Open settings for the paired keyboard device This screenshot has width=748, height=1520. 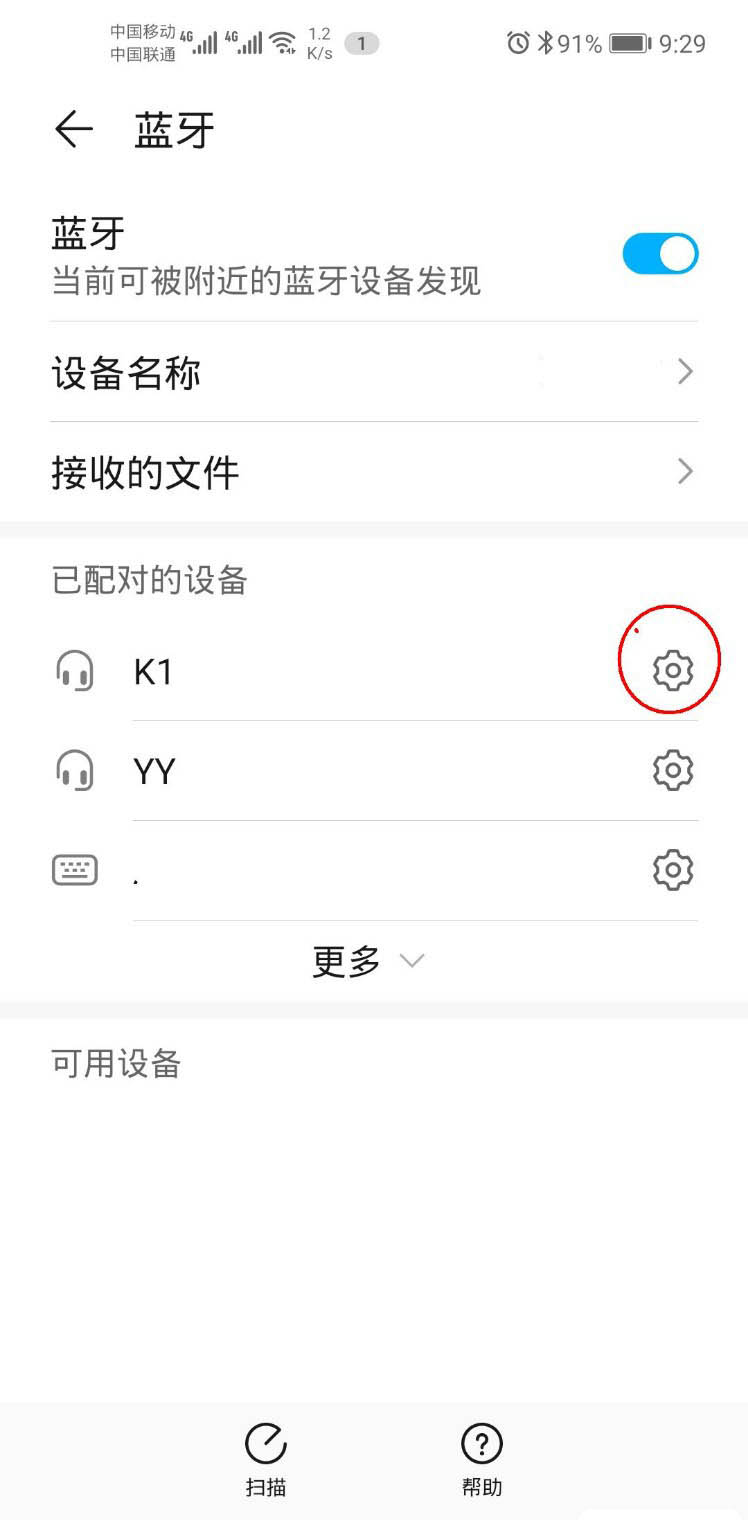coord(672,869)
